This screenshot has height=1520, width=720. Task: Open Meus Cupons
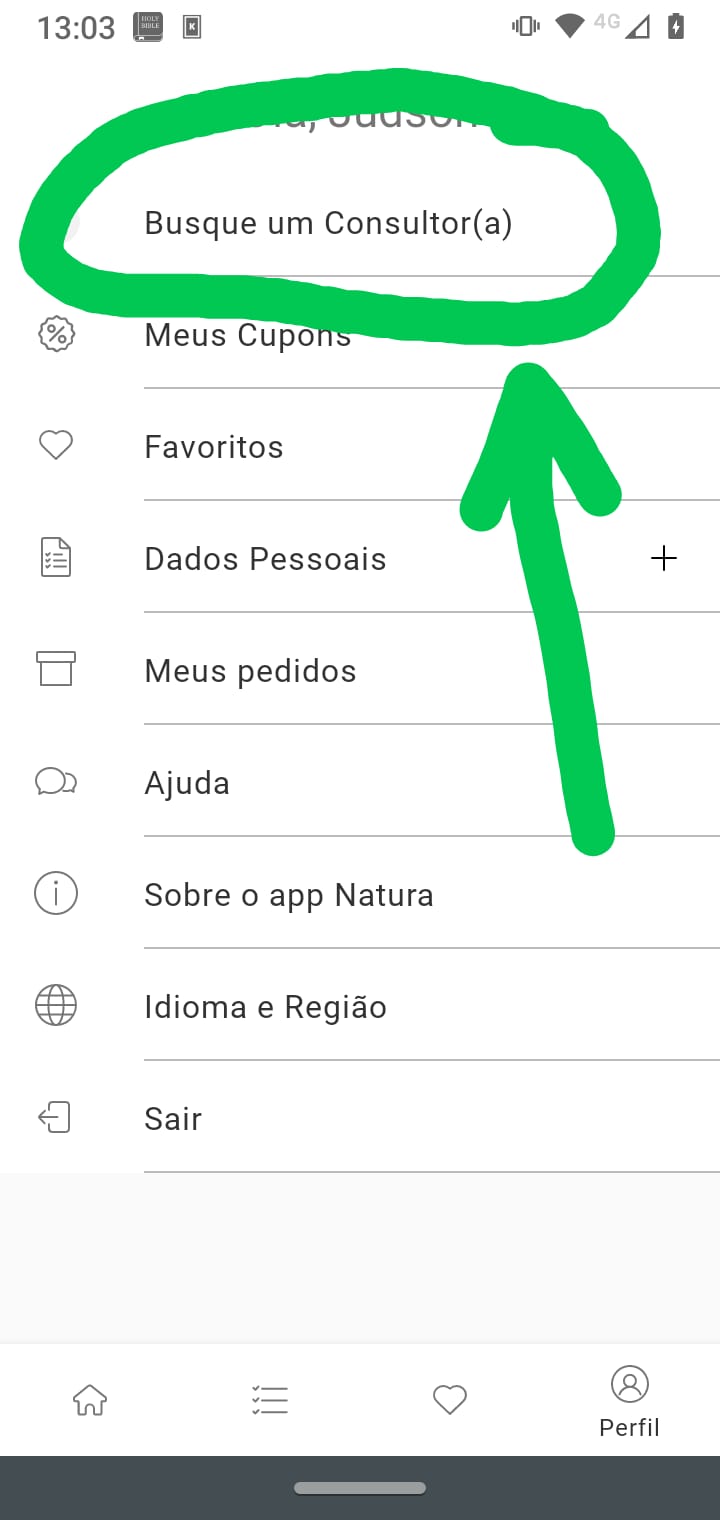point(248,336)
